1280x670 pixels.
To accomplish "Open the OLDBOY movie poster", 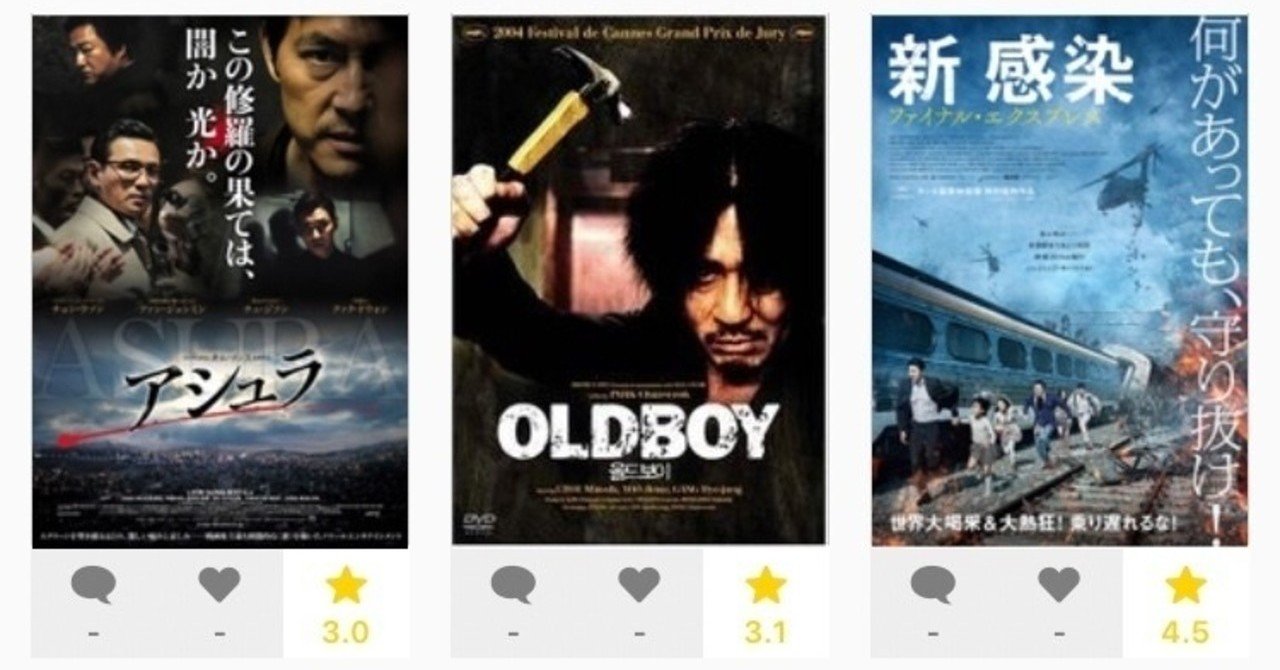I will 639,280.
